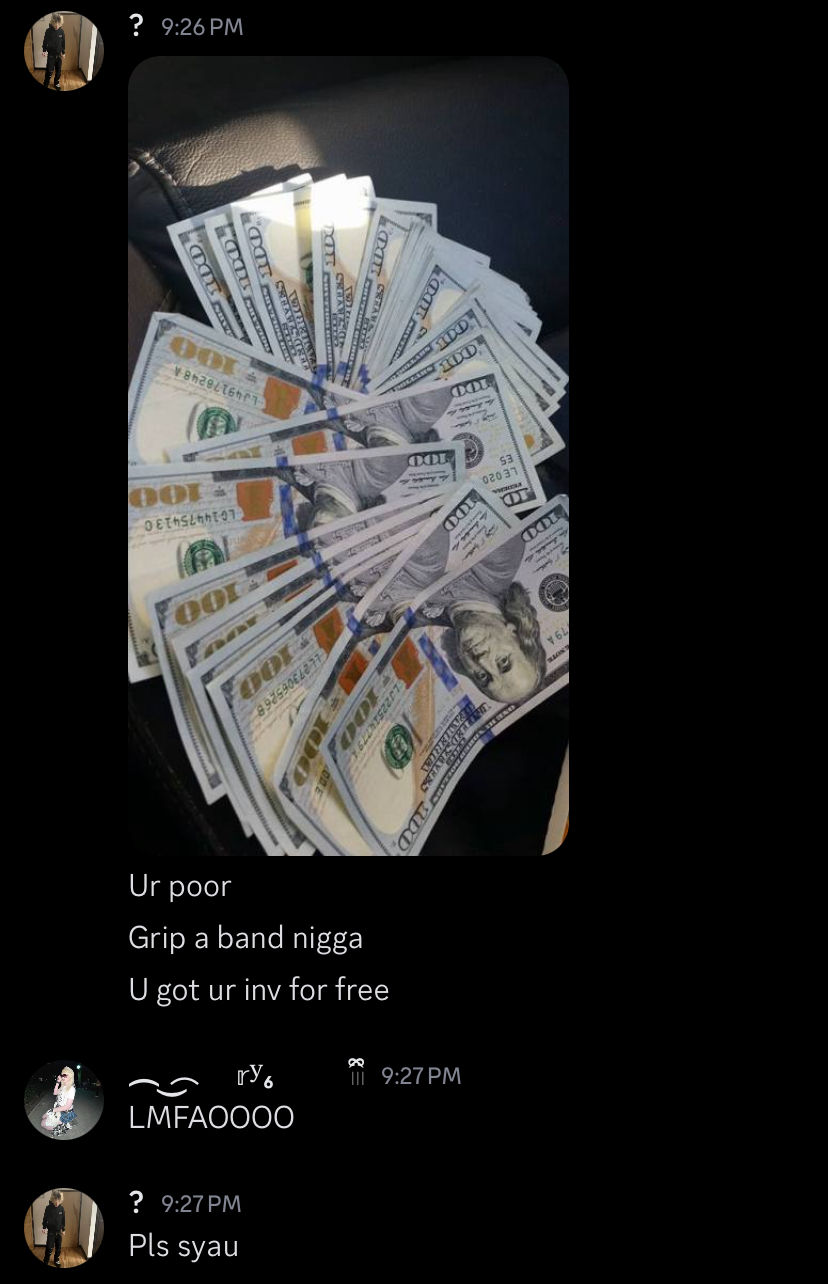Viewport: 828px width, 1284px height.
Task: Tap avatar next to the 'Pls syau' message
Action: [x=63, y=1228]
